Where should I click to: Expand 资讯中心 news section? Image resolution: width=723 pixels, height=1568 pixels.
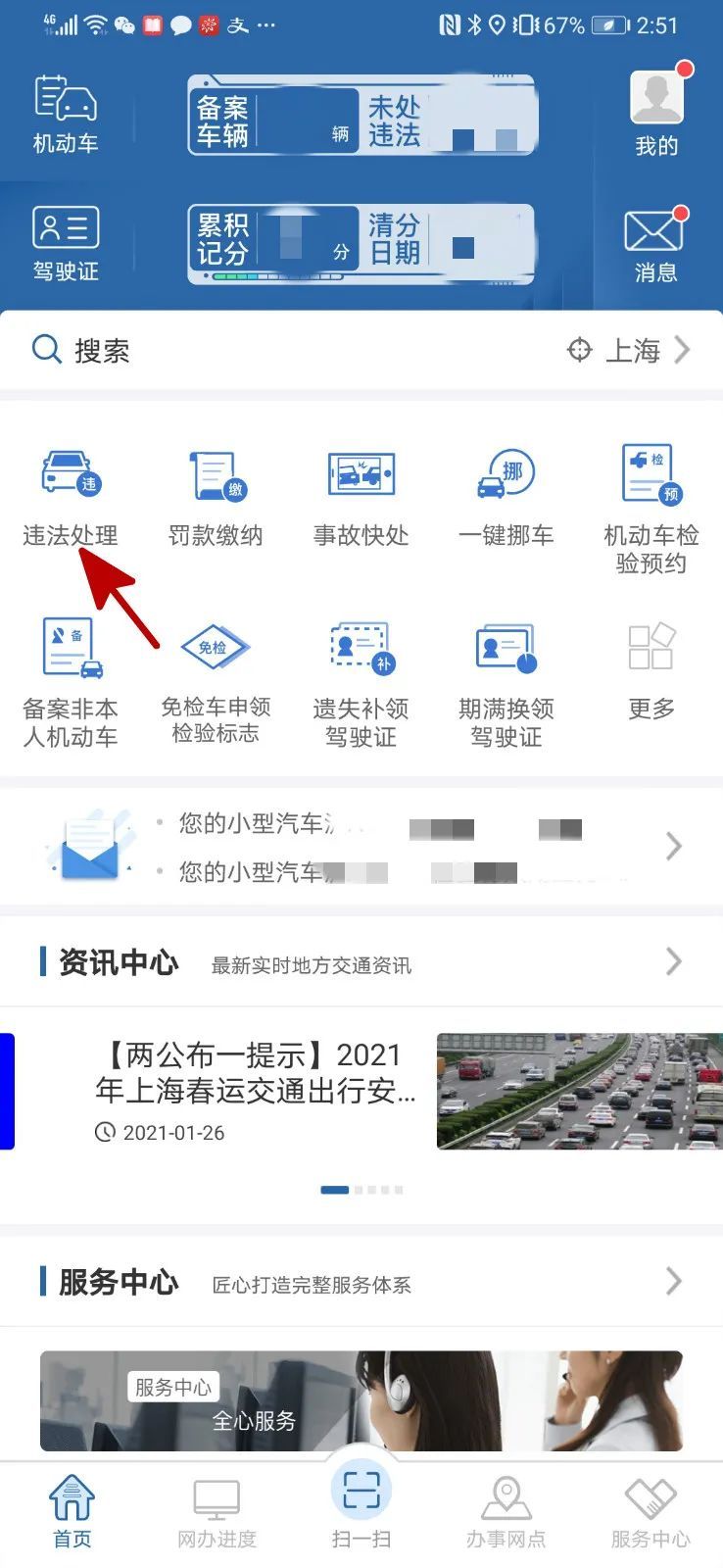(672, 961)
